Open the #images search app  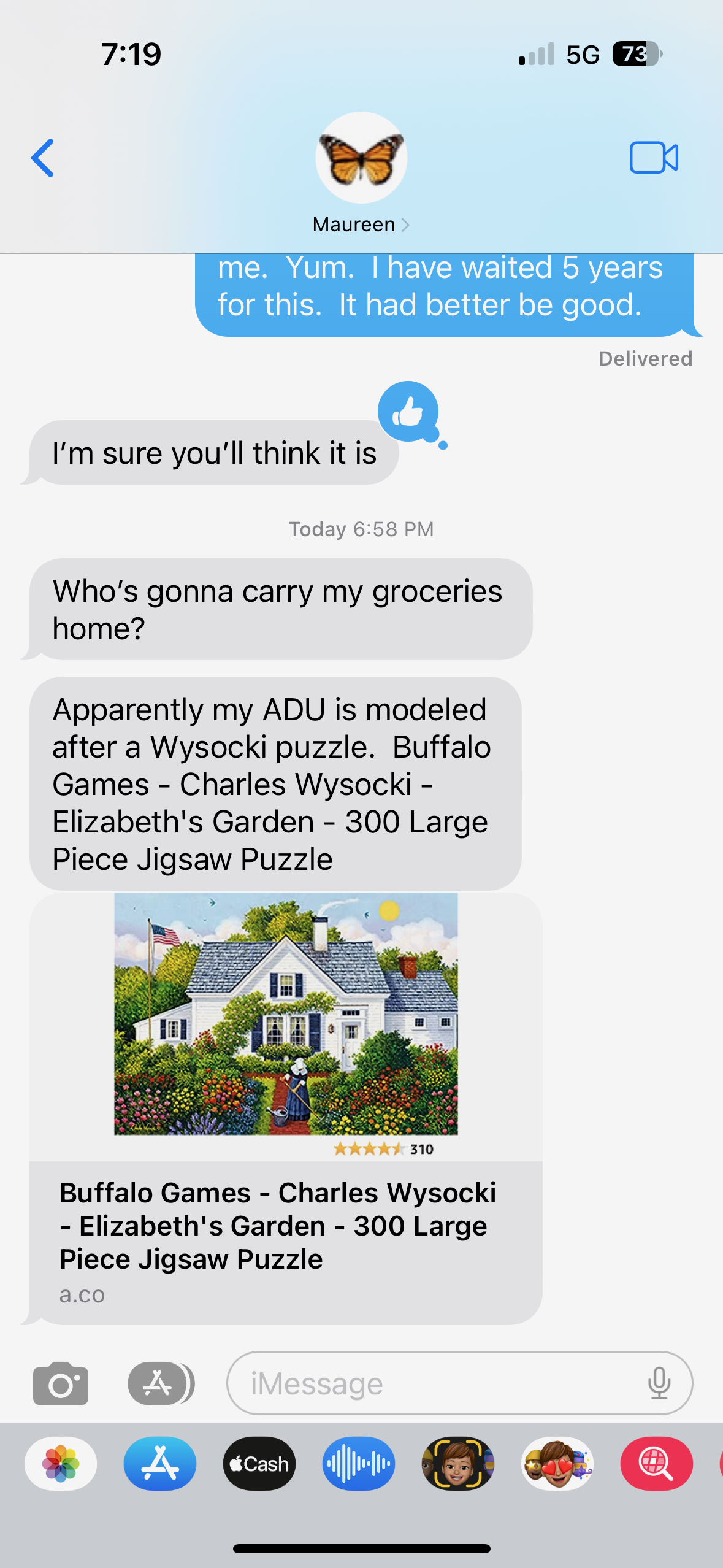point(657,1464)
